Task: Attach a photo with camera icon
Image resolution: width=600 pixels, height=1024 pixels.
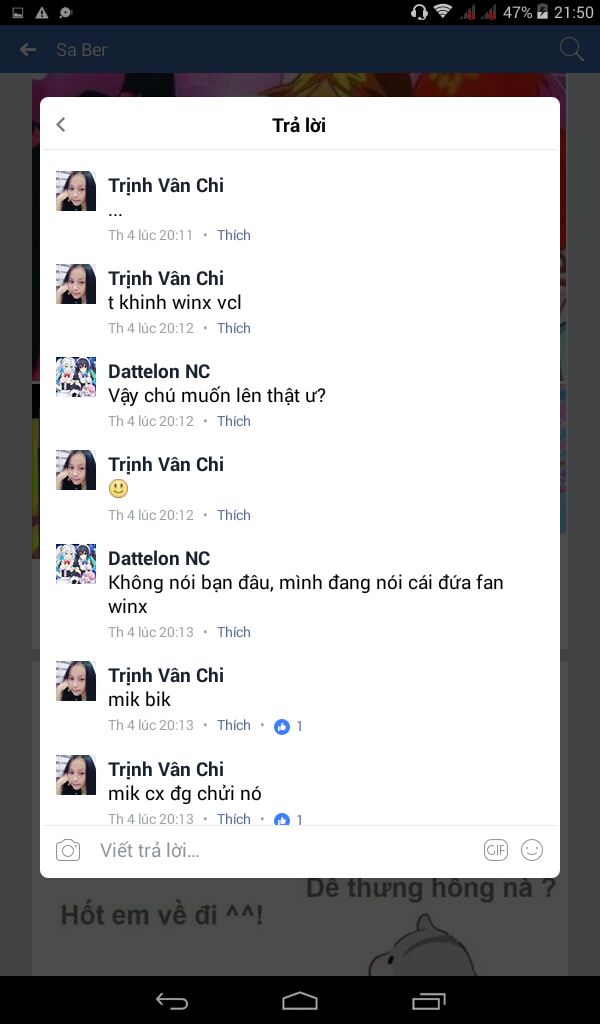Action: pyautogui.click(x=68, y=850)
